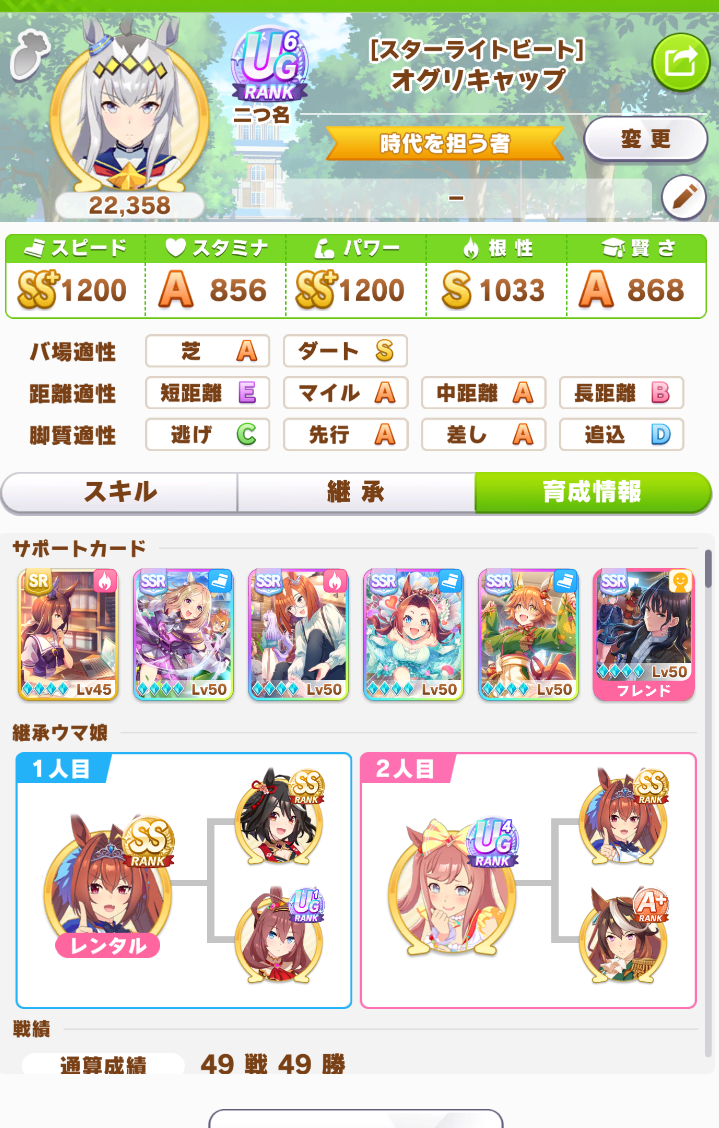Edit the memo with the pencil icon

(x=684, y=197)
